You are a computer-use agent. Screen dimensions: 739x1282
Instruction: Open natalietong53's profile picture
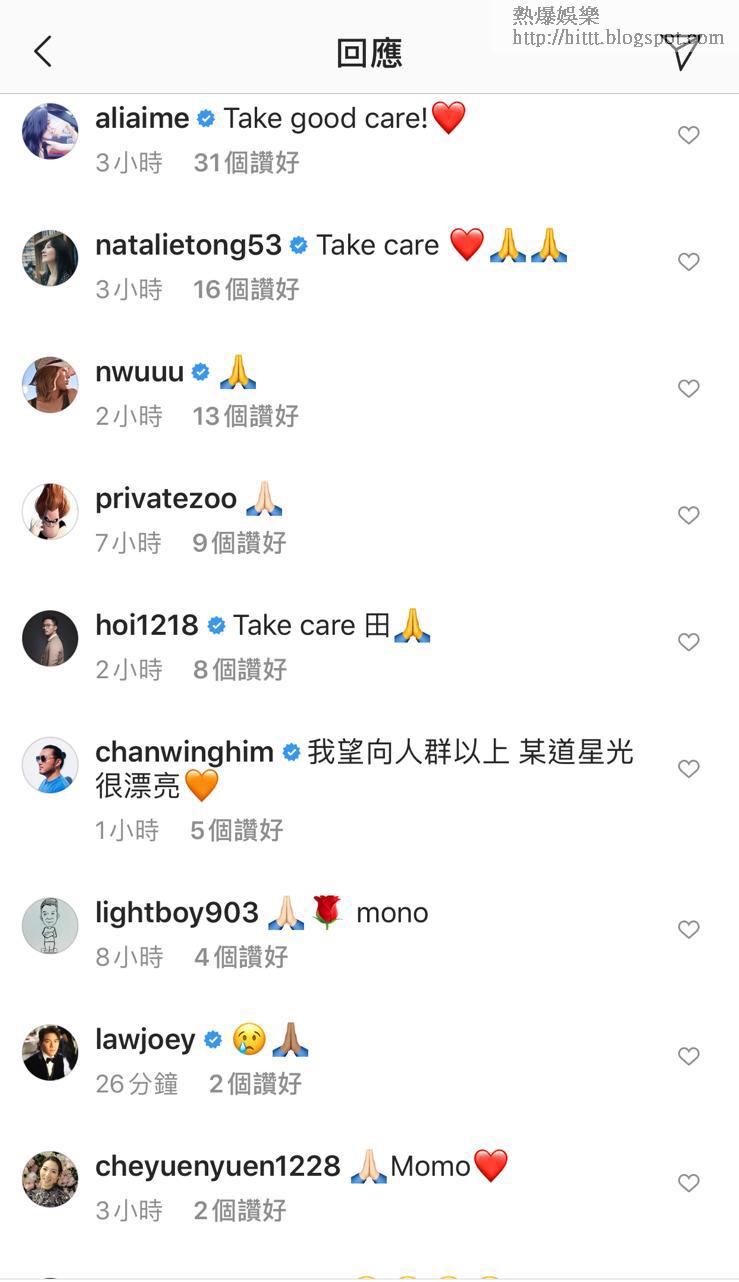[x=50, y=258]
